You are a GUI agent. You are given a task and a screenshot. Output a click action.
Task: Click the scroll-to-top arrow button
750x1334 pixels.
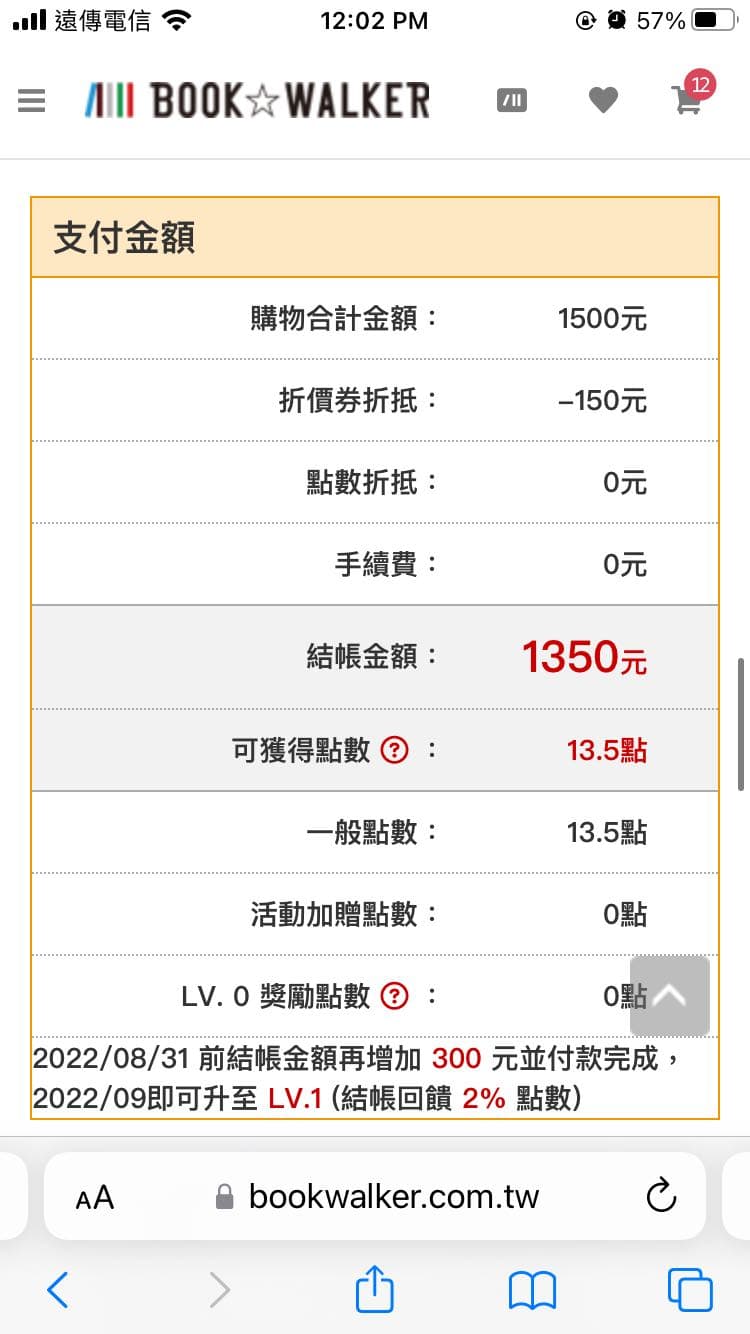pyautogui.click(x=668, y=996)
